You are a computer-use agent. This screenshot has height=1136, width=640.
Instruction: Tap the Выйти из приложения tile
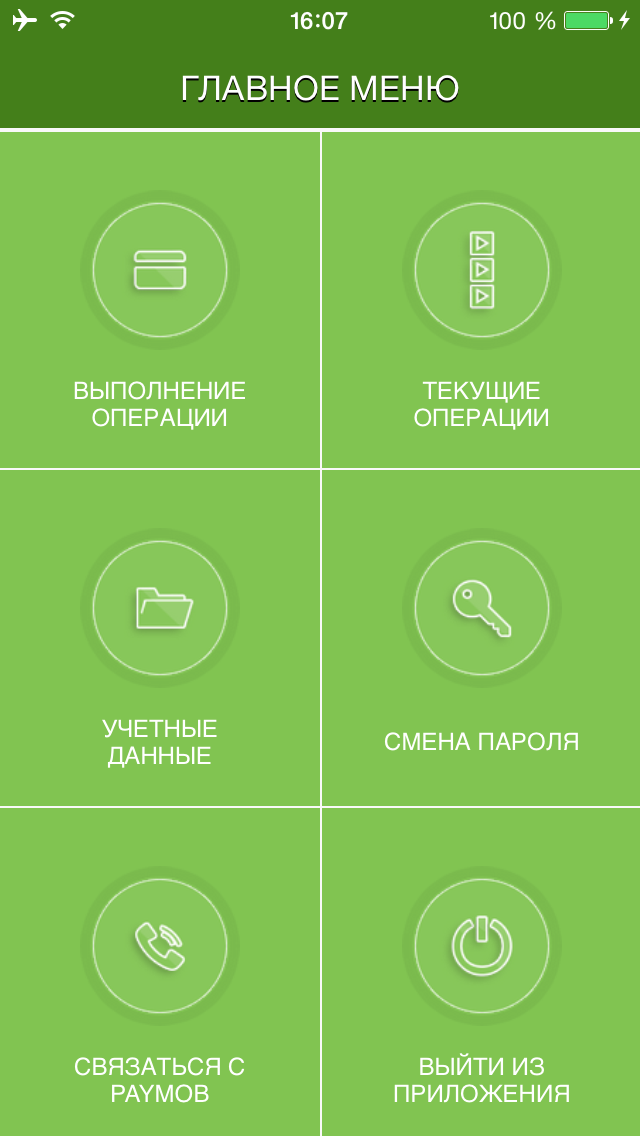(x=481, y=972)
